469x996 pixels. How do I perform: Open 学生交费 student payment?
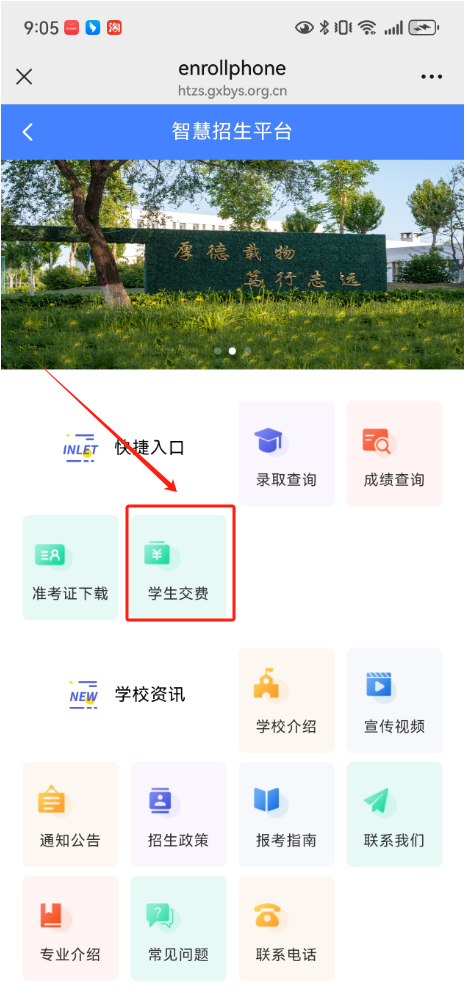[179, 567]
